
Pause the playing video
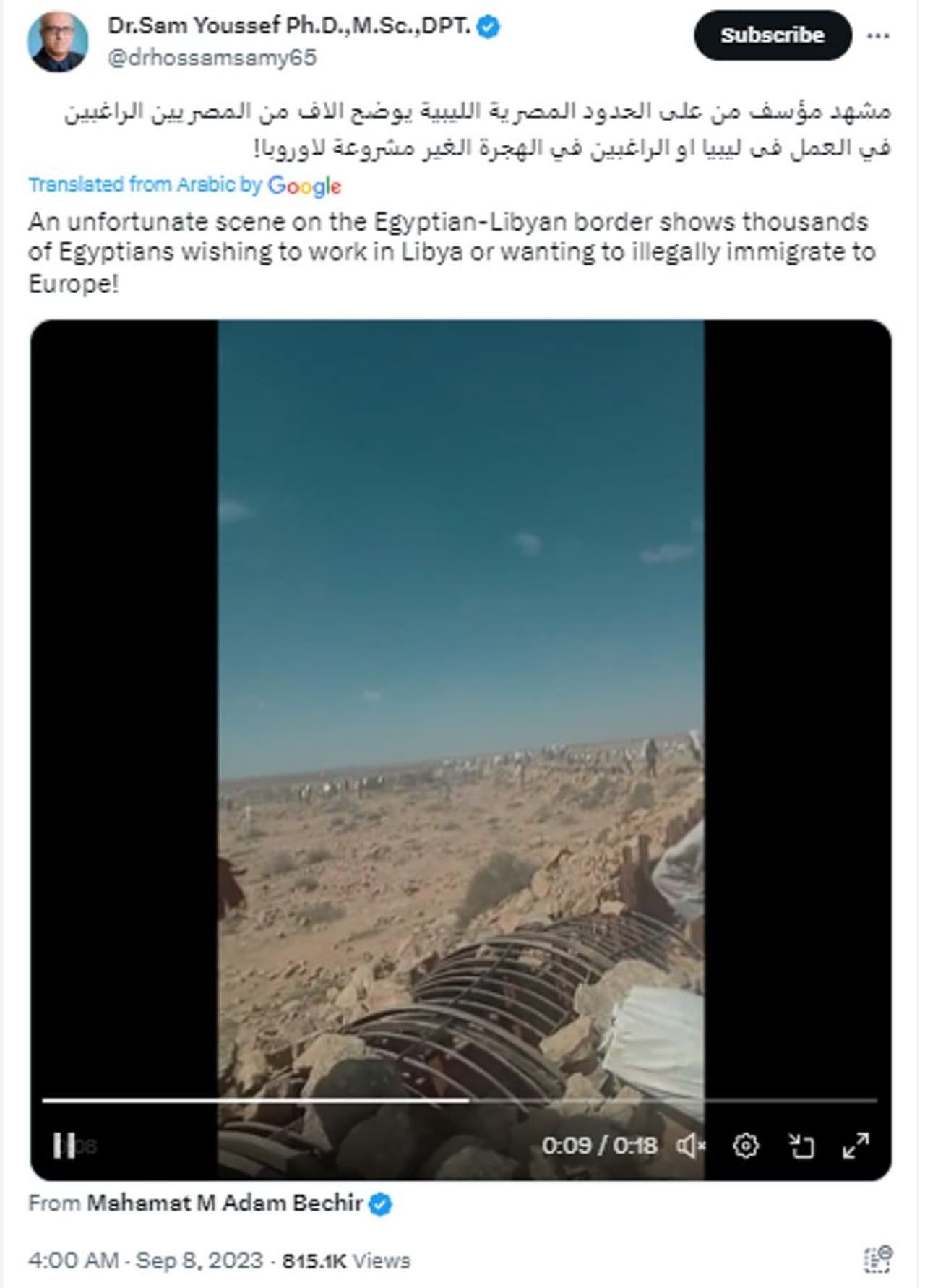64,1145
